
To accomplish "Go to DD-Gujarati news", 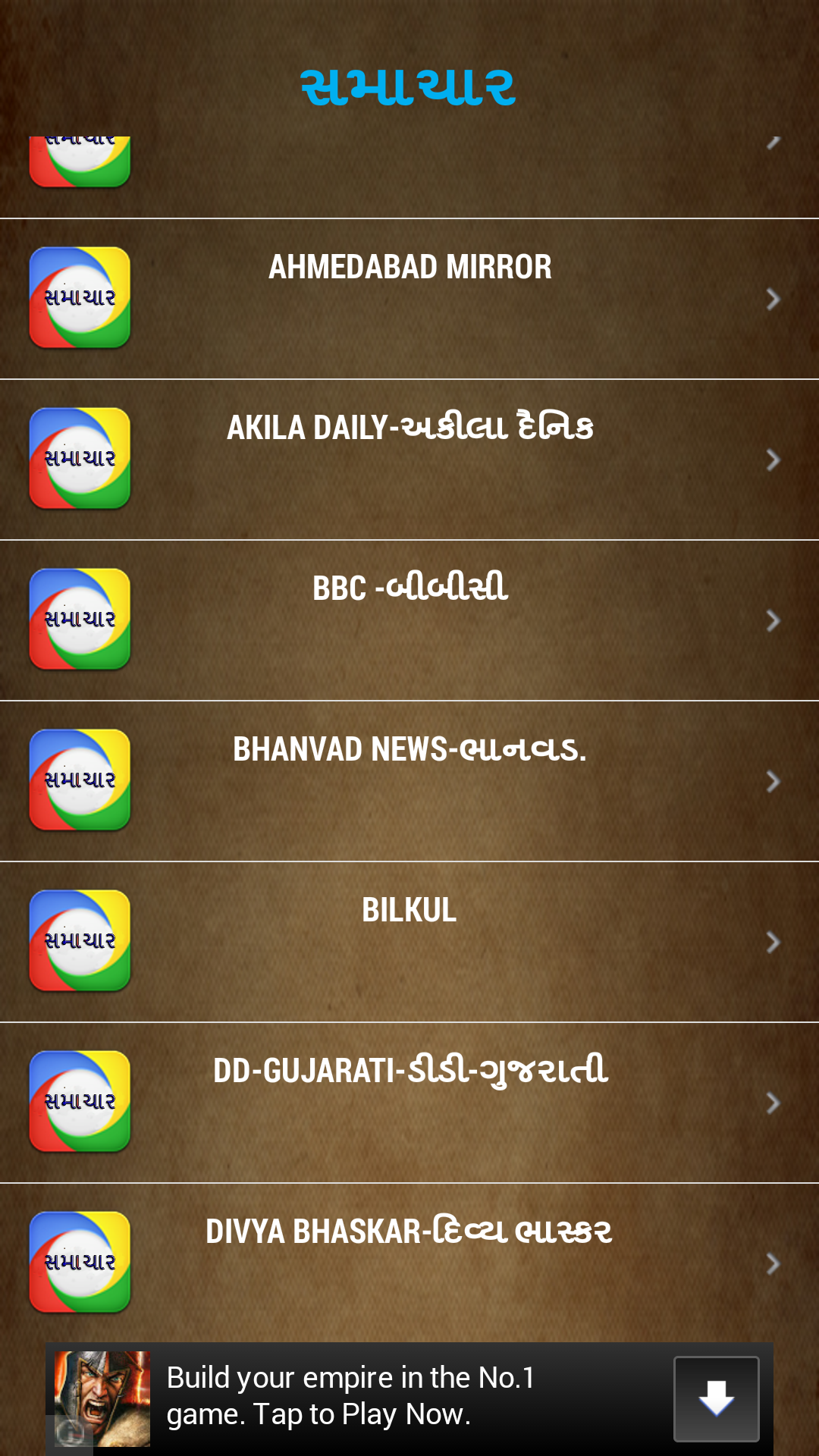I will (409, 1102).
